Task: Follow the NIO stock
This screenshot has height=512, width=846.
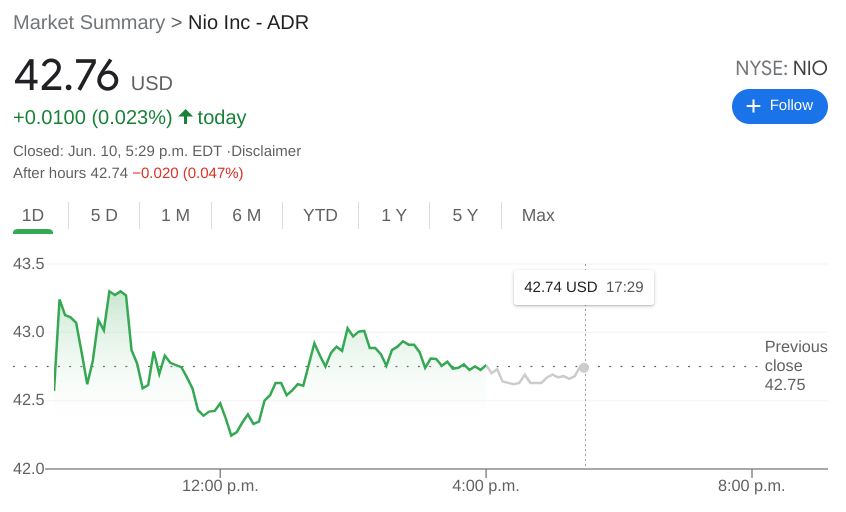Action: click(x=779, y=106)
